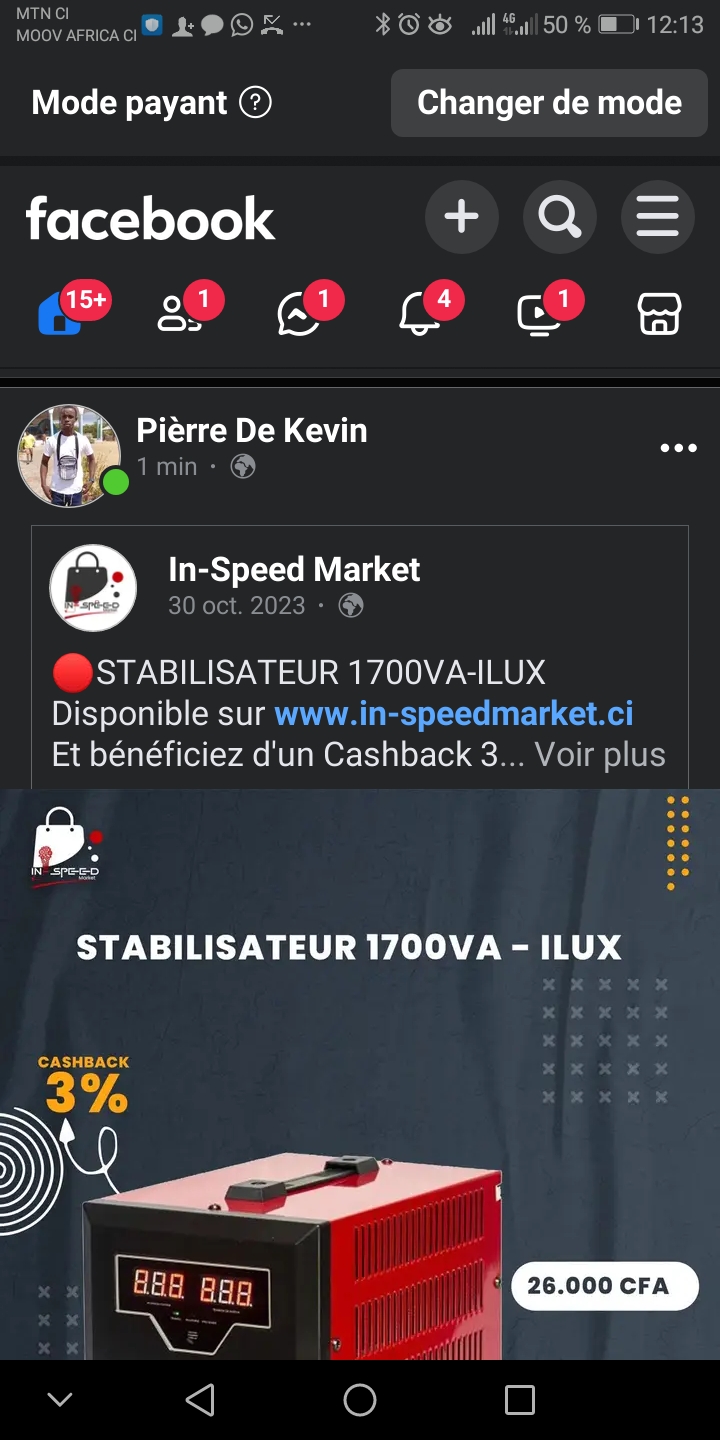Viewport: 720px width, 1440px height.
Task: Tap the Changer de mode button
Action: (x=549, y=103)
